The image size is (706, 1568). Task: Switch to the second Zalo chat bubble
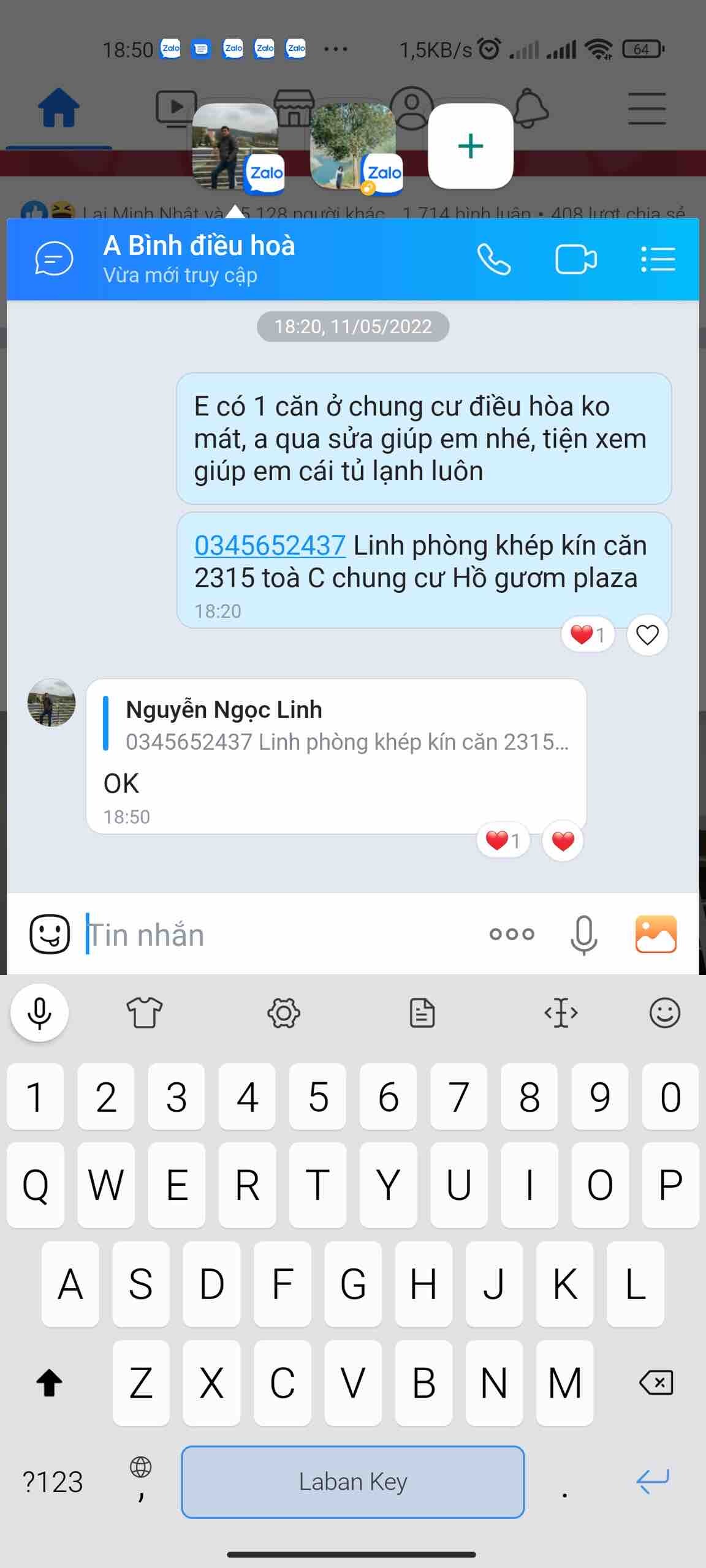(x=355, y=147)
